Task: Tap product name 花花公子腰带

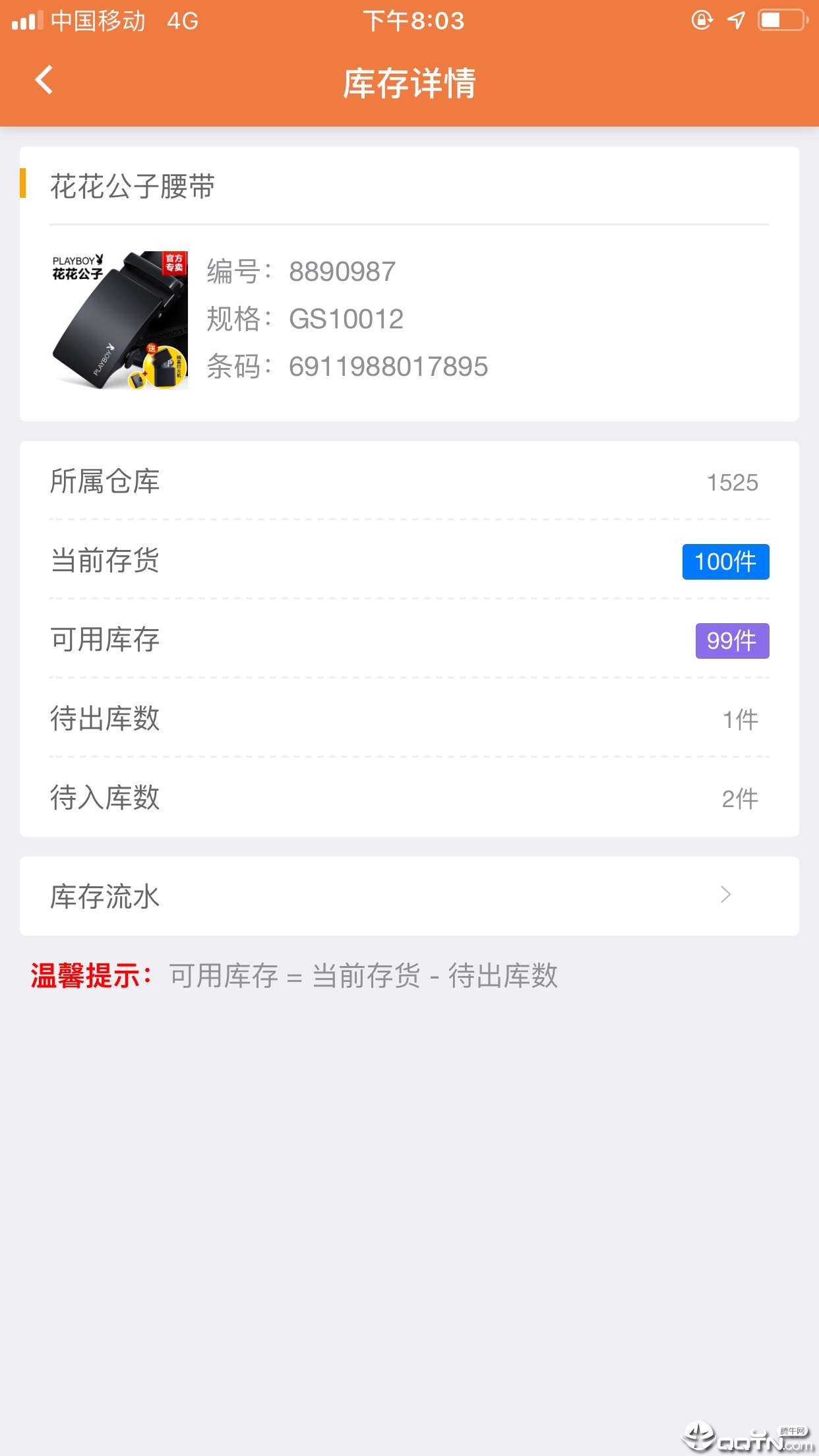Action: coord(131,186)
